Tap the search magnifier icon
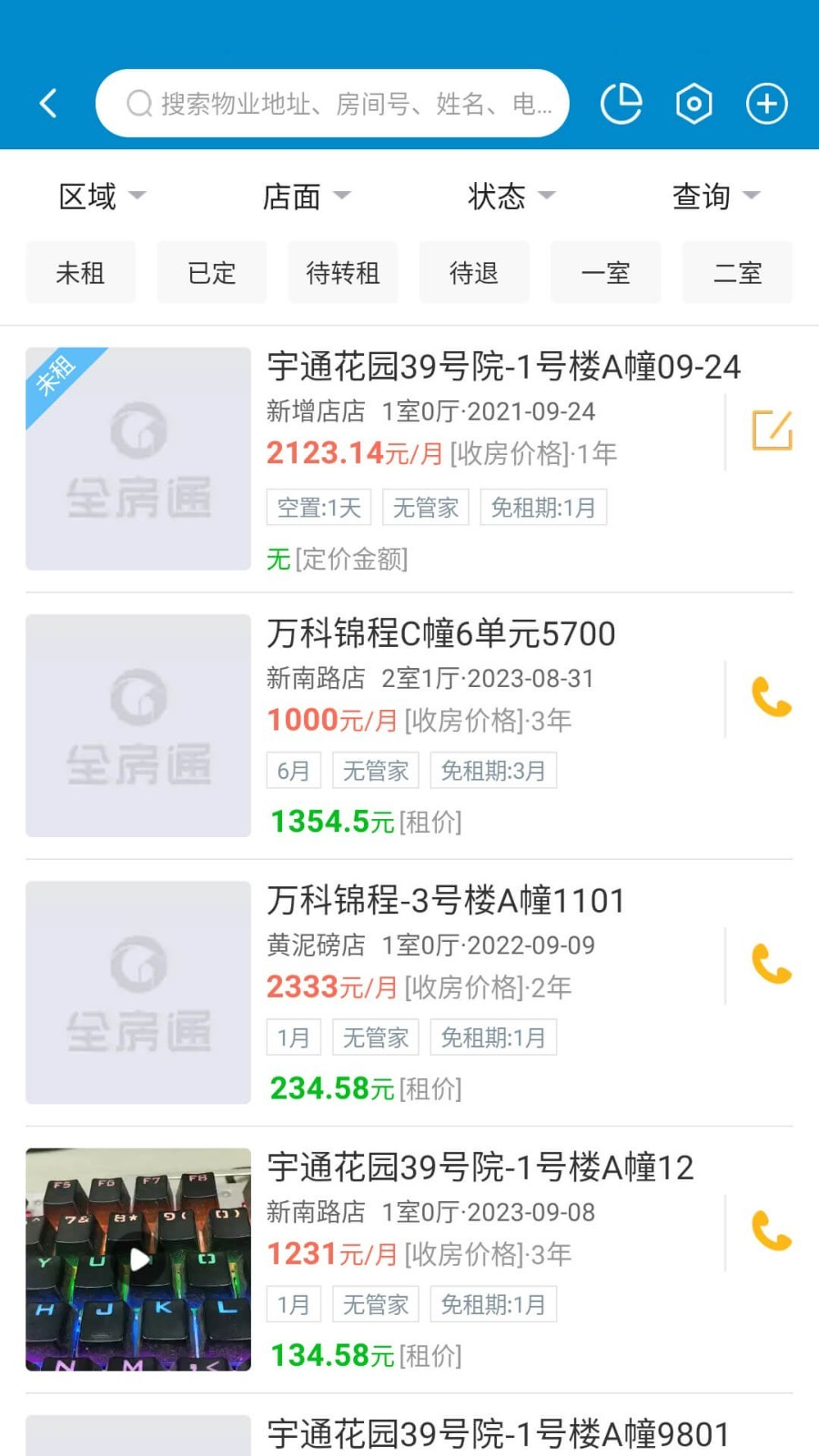The image size is (819, 1456). (x=138, y=103)
